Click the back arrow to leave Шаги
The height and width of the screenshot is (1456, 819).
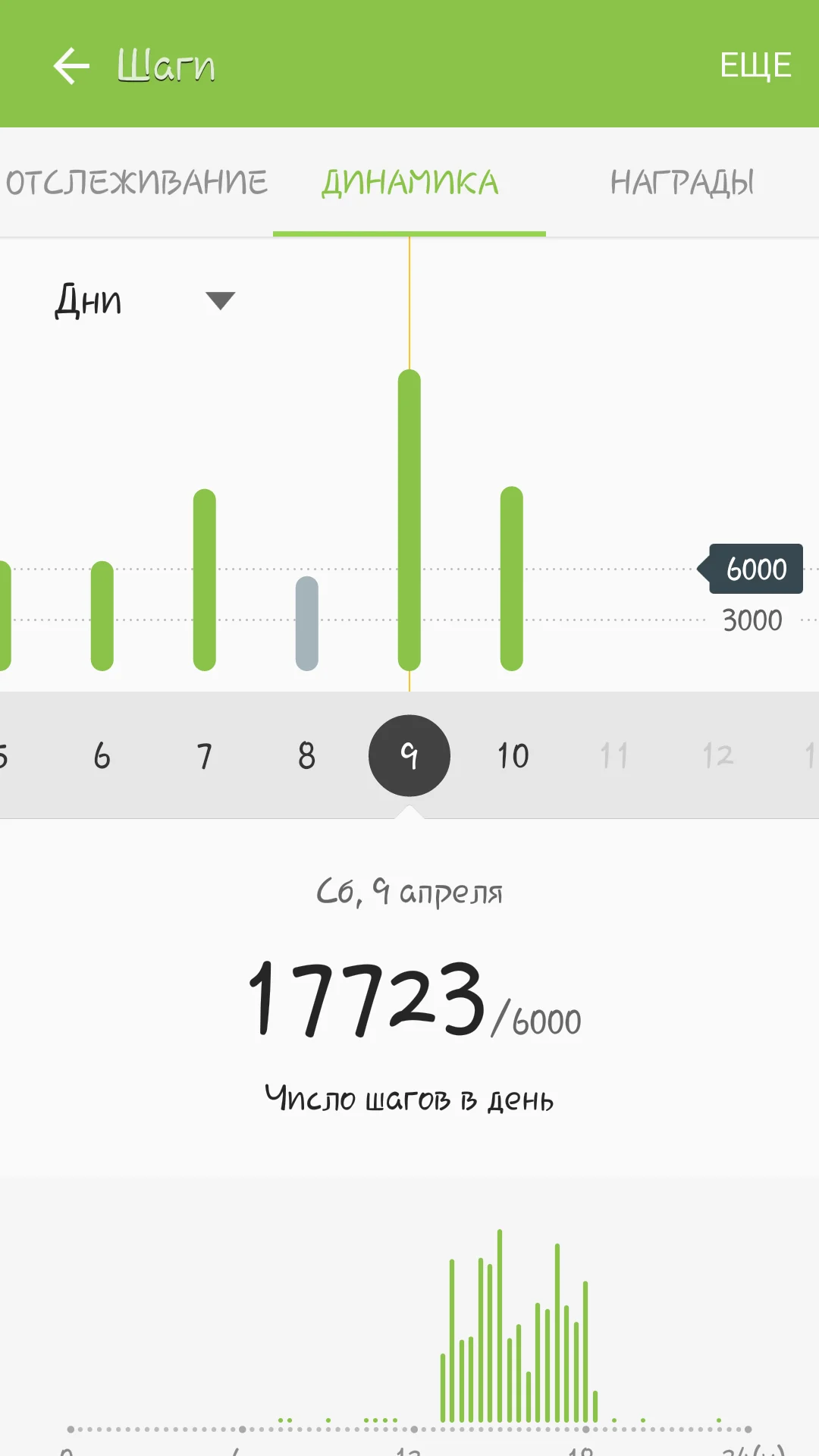click(x=70, y=64)
